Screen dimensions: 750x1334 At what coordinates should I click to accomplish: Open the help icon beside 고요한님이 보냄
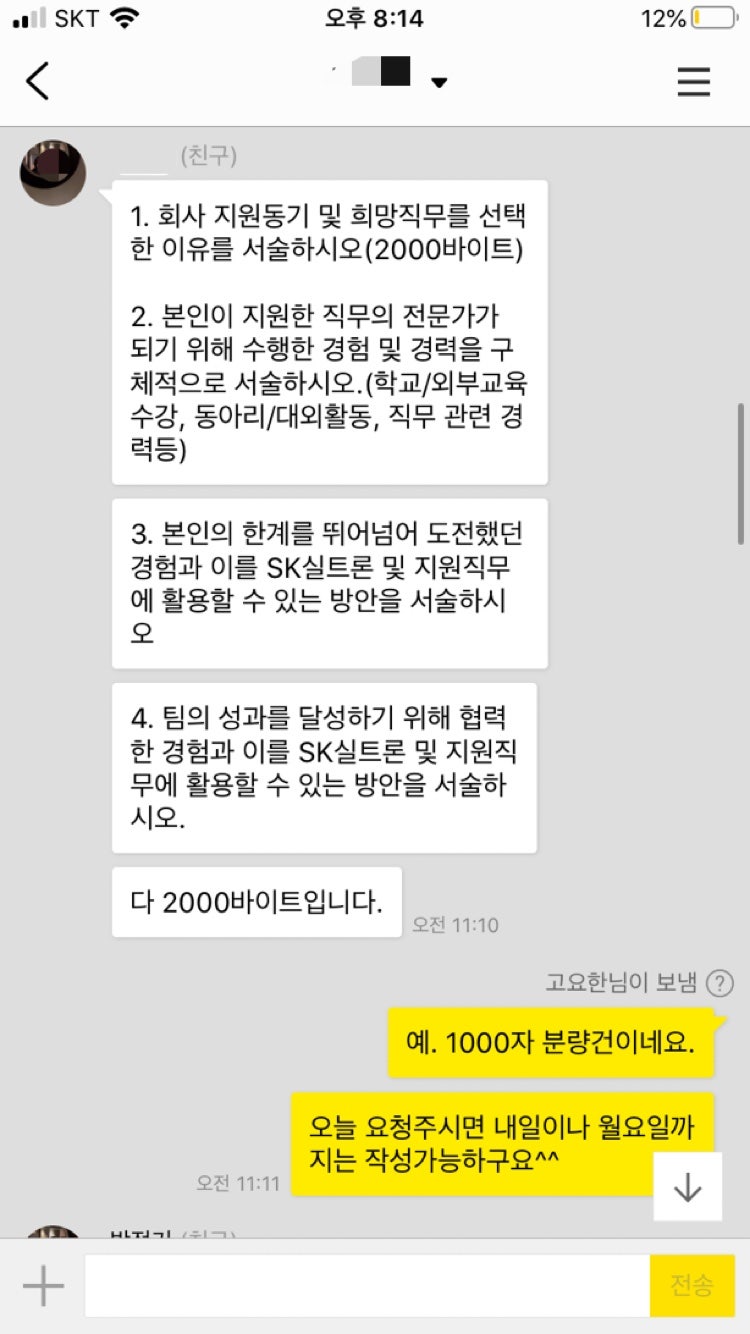click(719, 983)
